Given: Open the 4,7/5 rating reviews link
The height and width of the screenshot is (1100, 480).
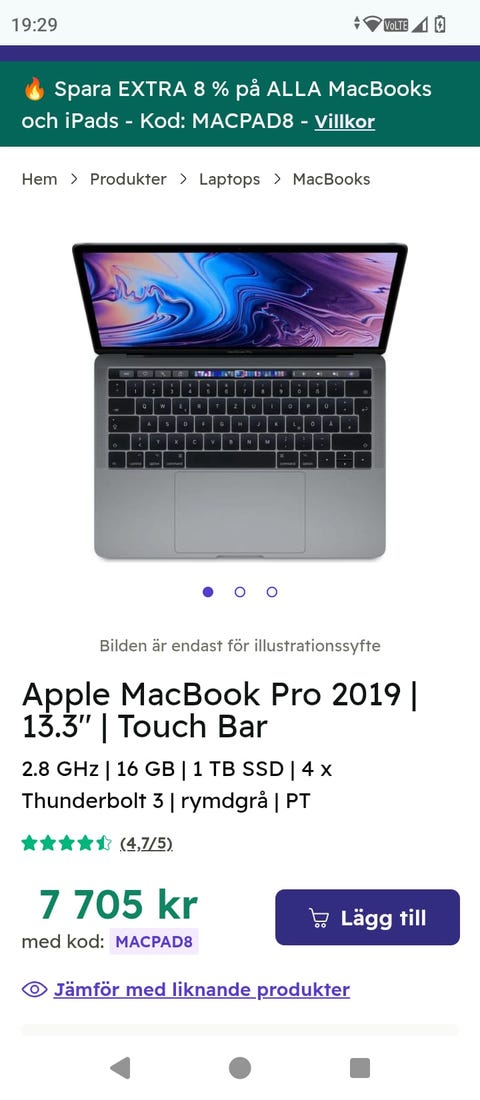Looking at the screenshot, I should tap(147, 843).
